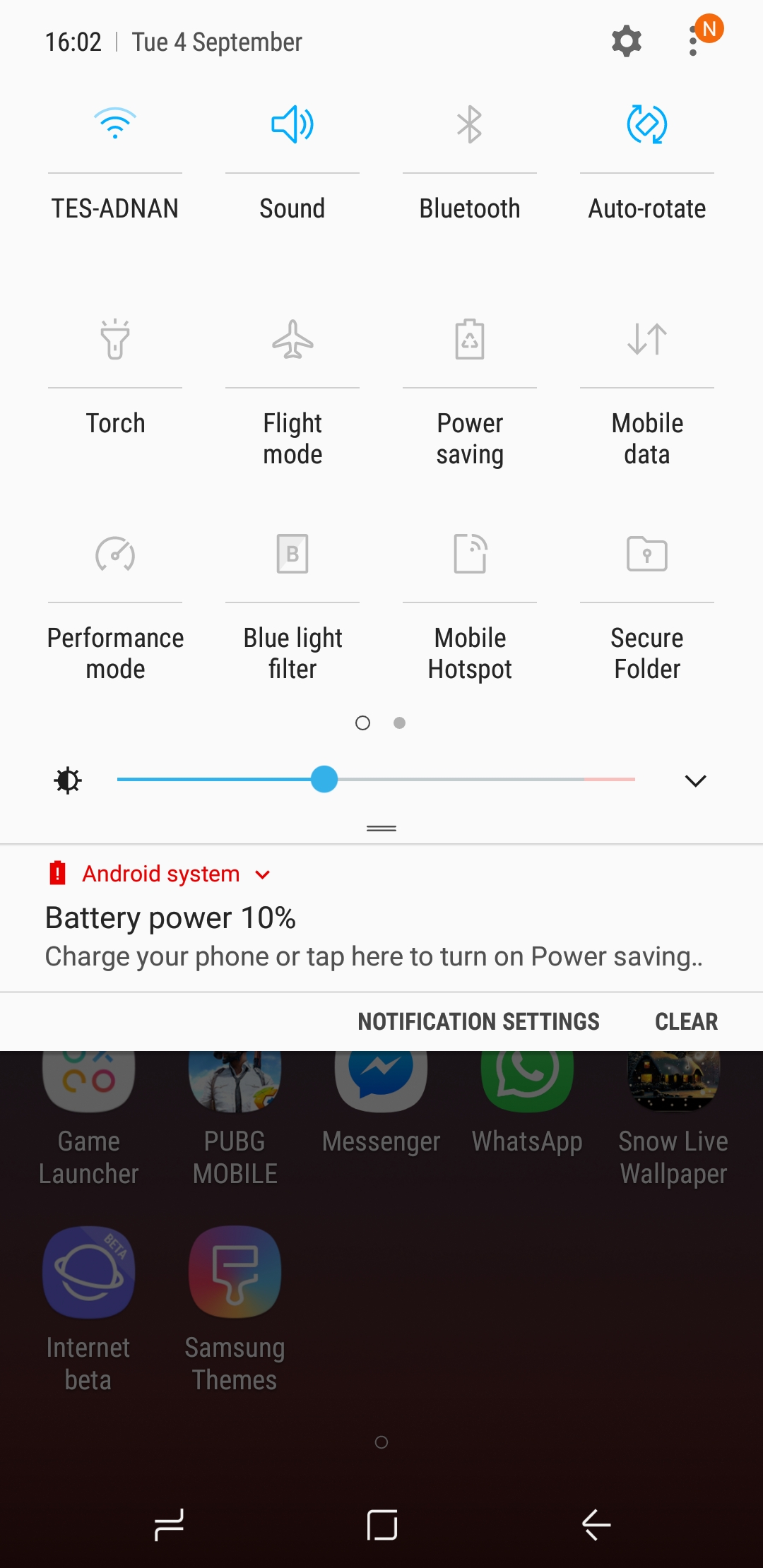Enable Performance mode

[x=115, y=554]
